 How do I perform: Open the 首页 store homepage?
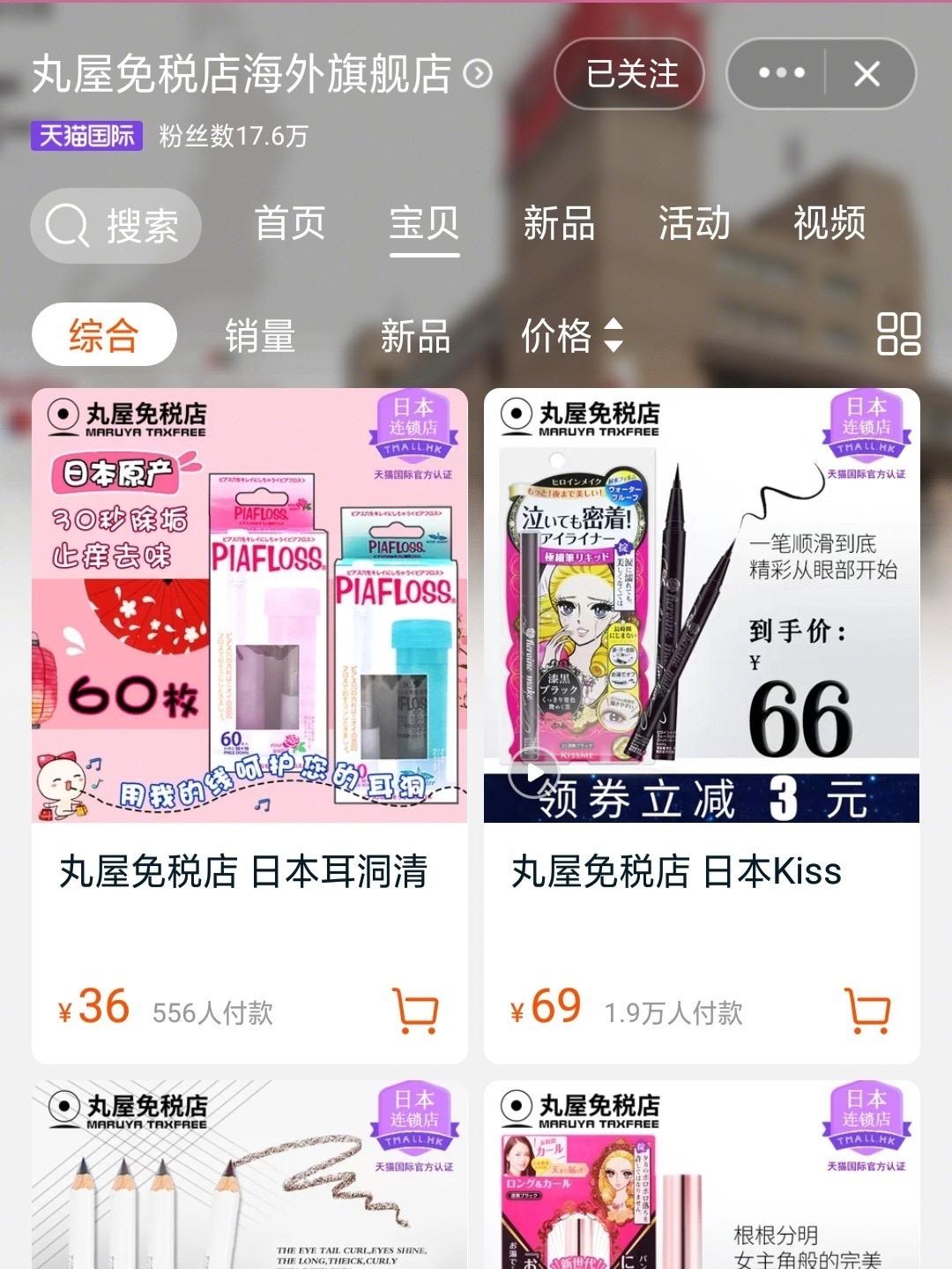coord(290,225)
